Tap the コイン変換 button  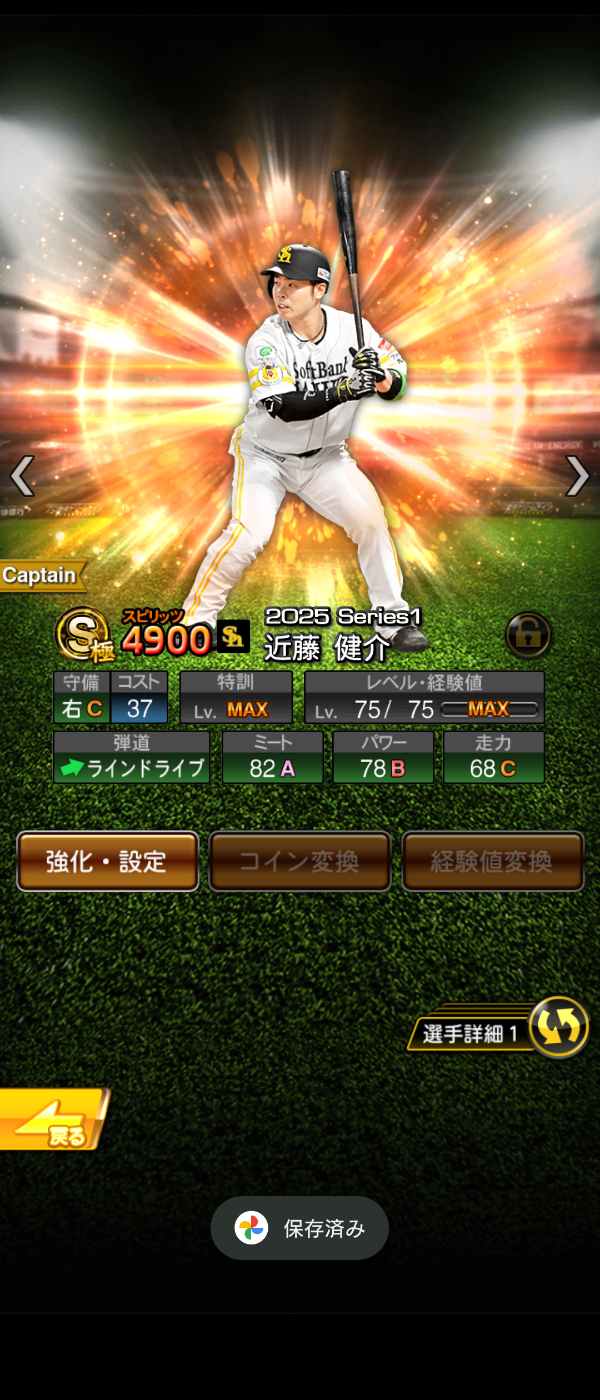pos(299,861)
